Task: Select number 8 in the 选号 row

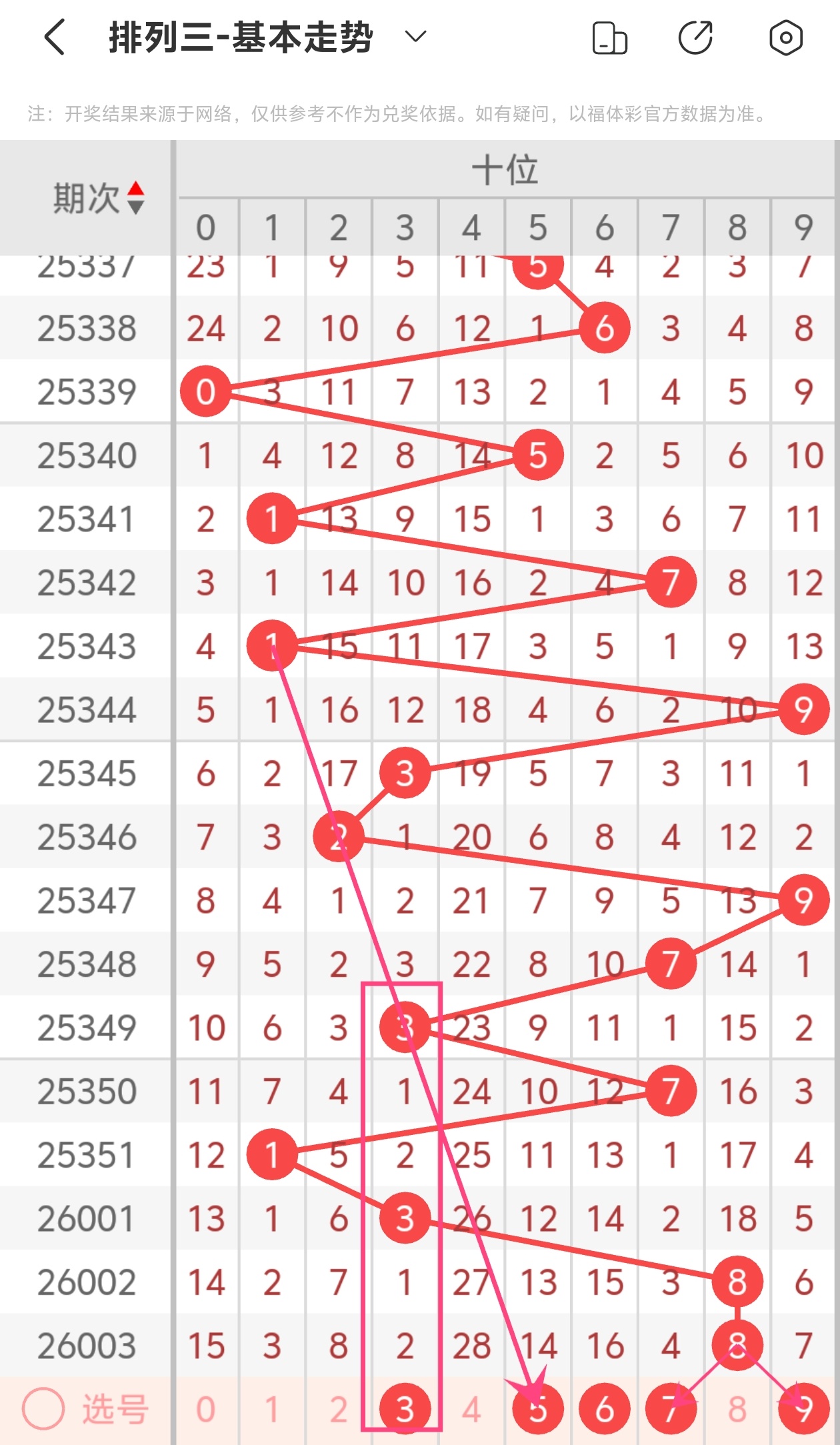Action: pos(737,1410)
